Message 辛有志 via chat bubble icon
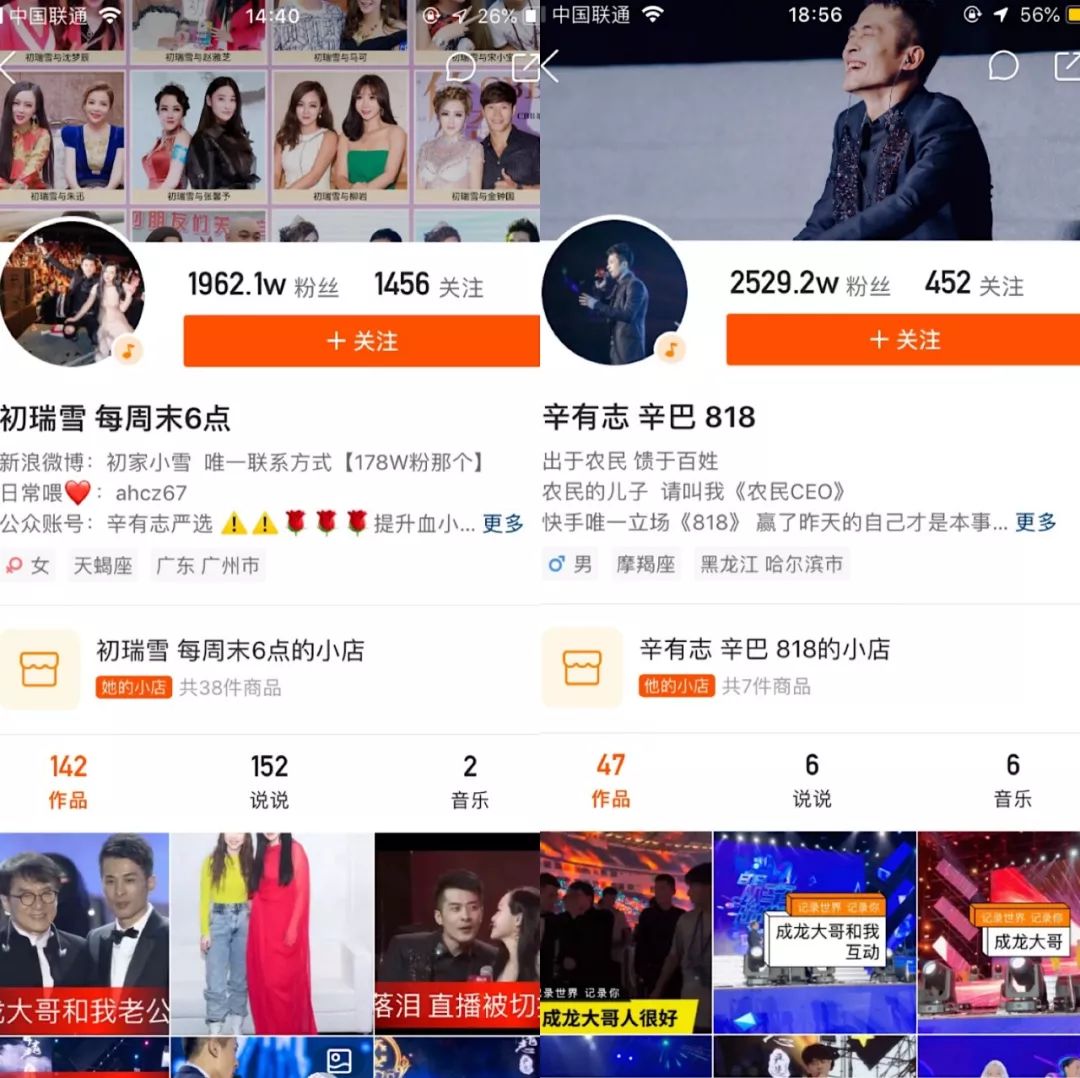 click(1003, 66)
